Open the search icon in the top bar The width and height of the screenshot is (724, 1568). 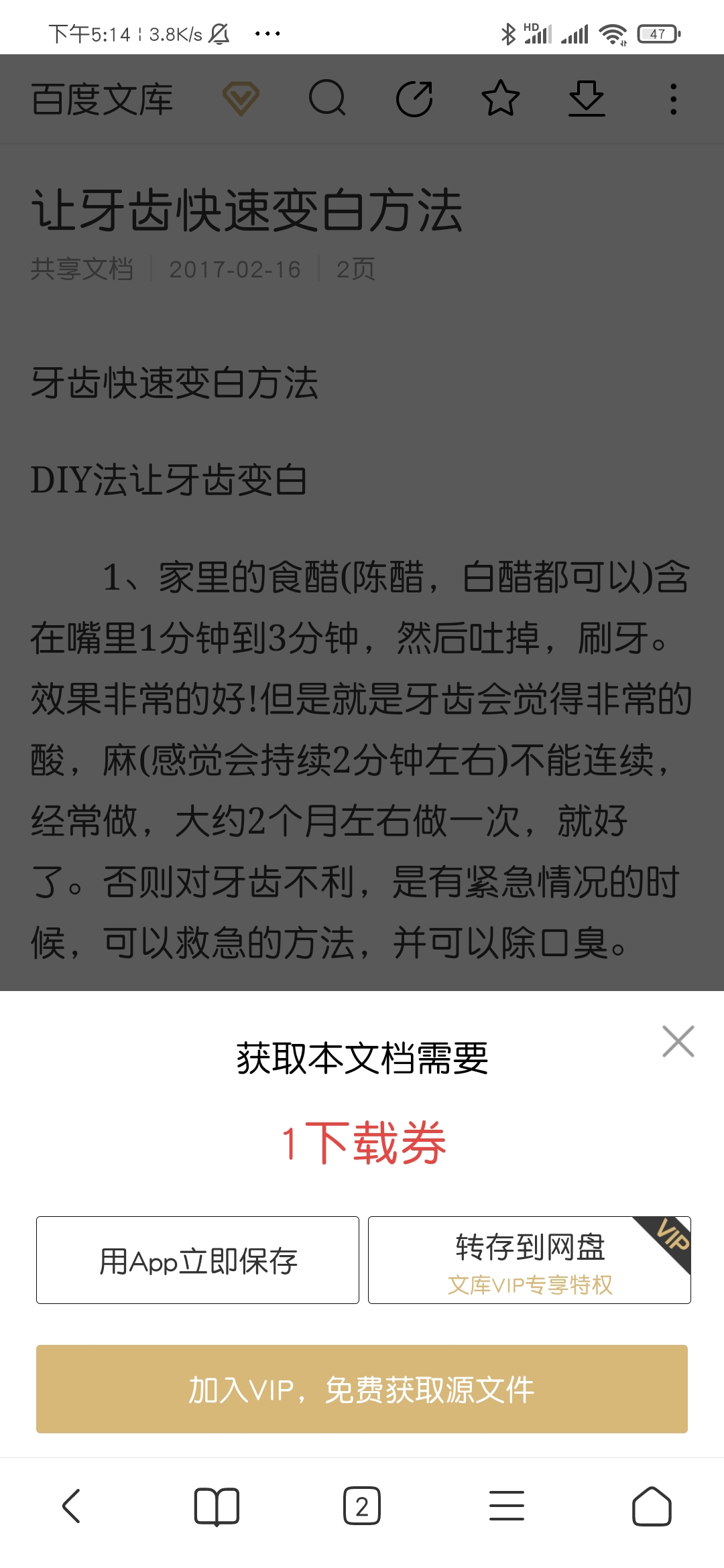tap(327, 99)
